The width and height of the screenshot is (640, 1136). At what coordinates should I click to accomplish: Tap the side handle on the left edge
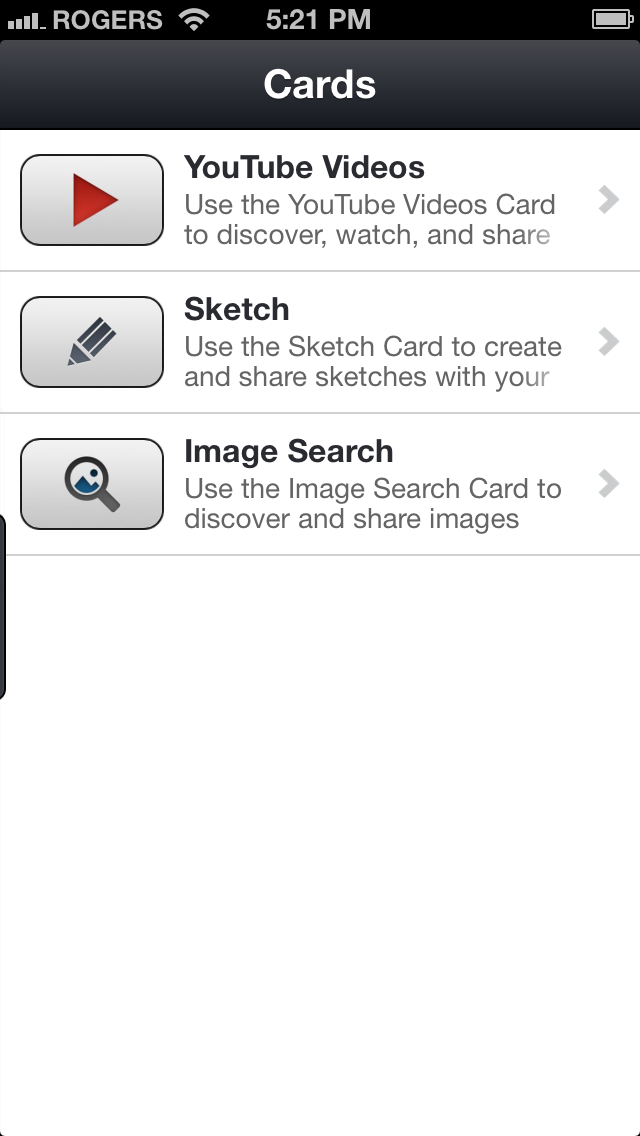point(3,606)
